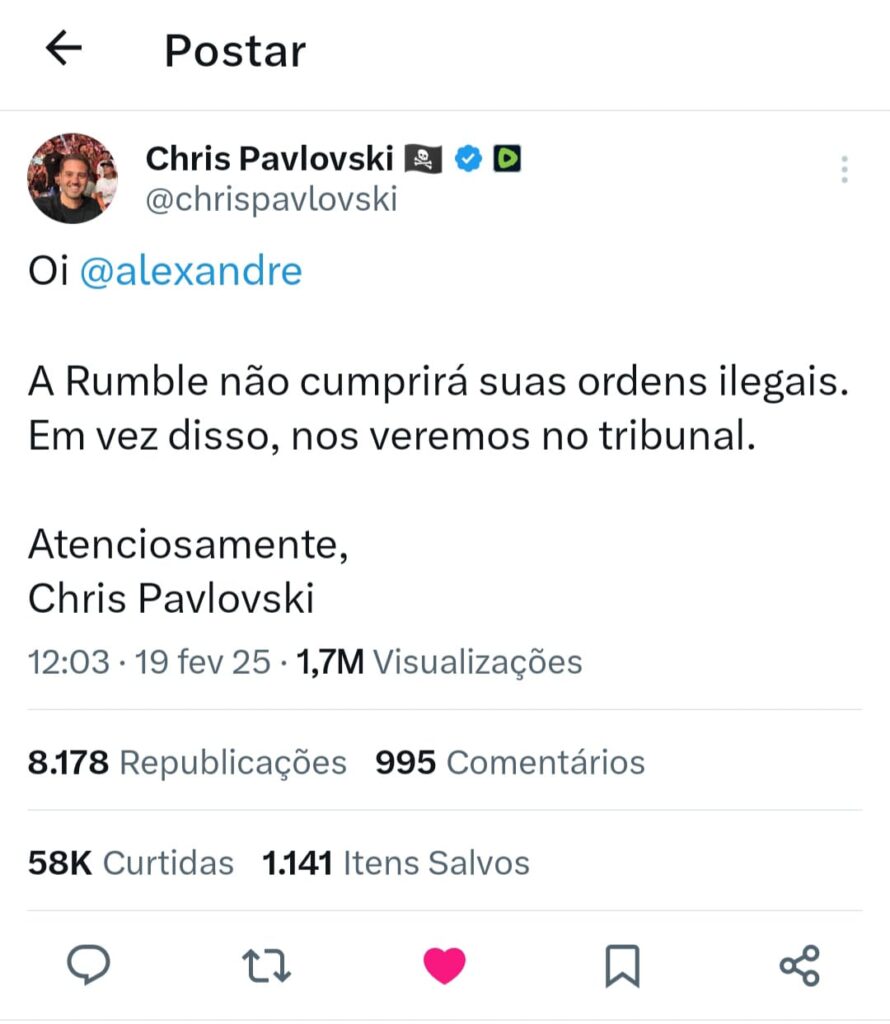Repost this post
The width and height of the screenshot is (890, 1024).
coord(267,965)
